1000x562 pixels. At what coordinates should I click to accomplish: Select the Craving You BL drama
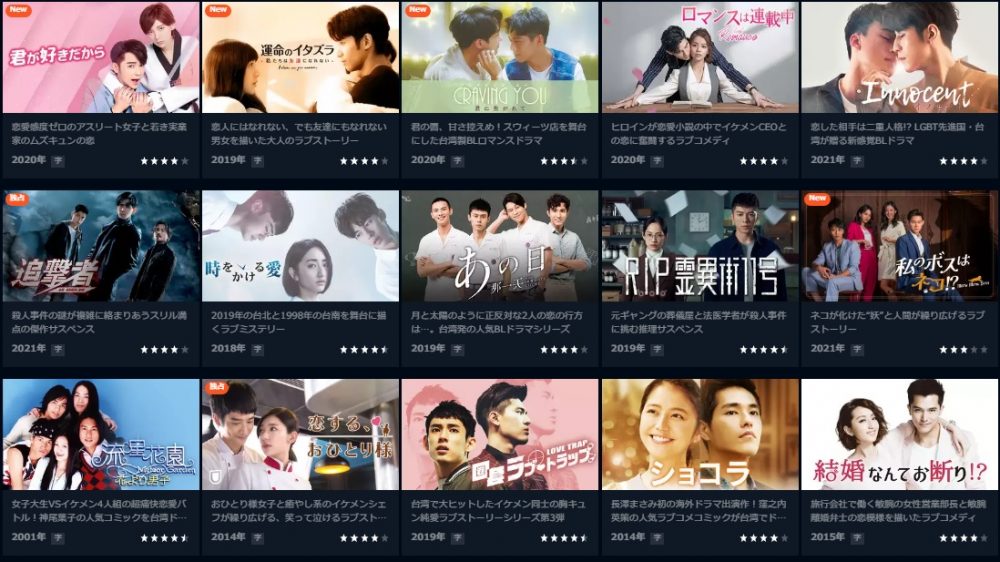pyautogui.click(x=500, y=57)
